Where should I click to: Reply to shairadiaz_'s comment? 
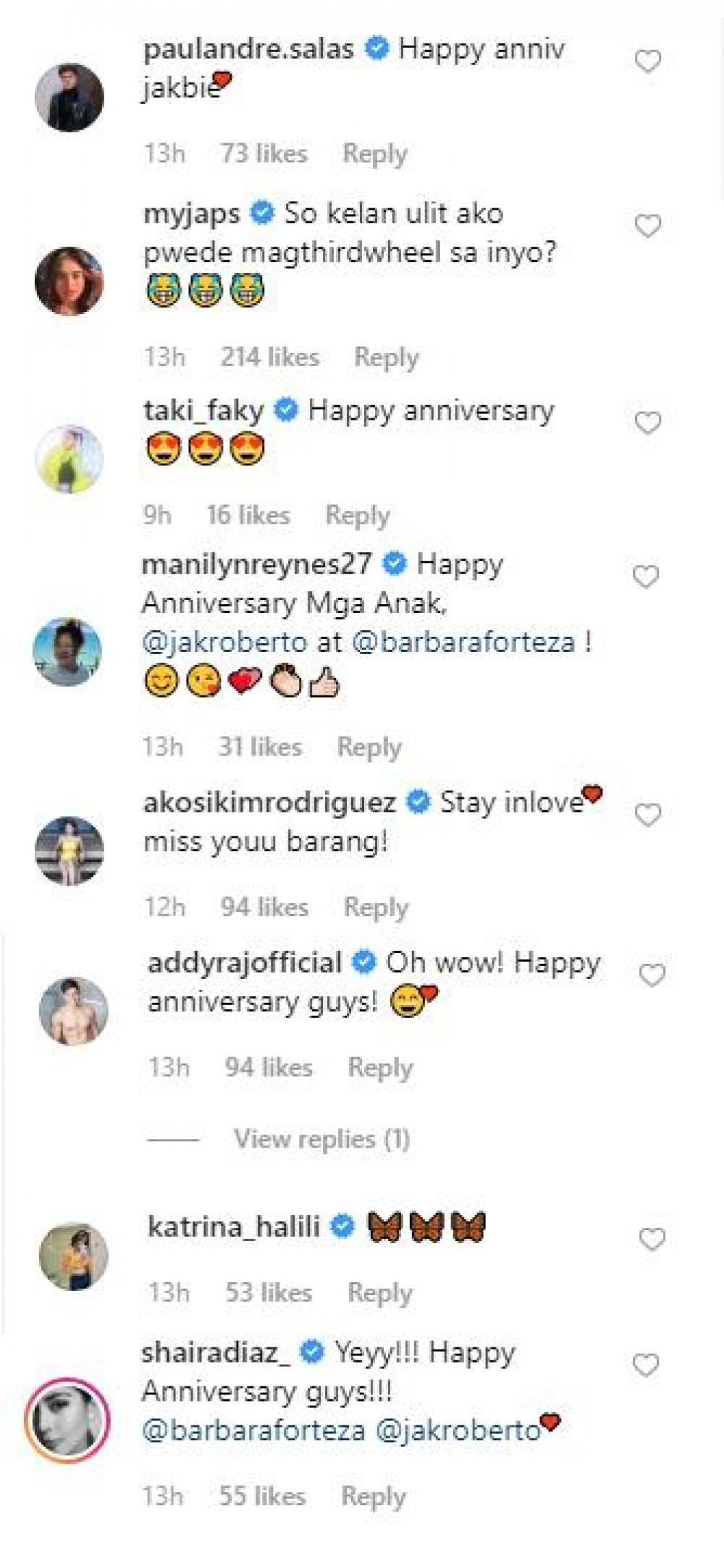373,1496
